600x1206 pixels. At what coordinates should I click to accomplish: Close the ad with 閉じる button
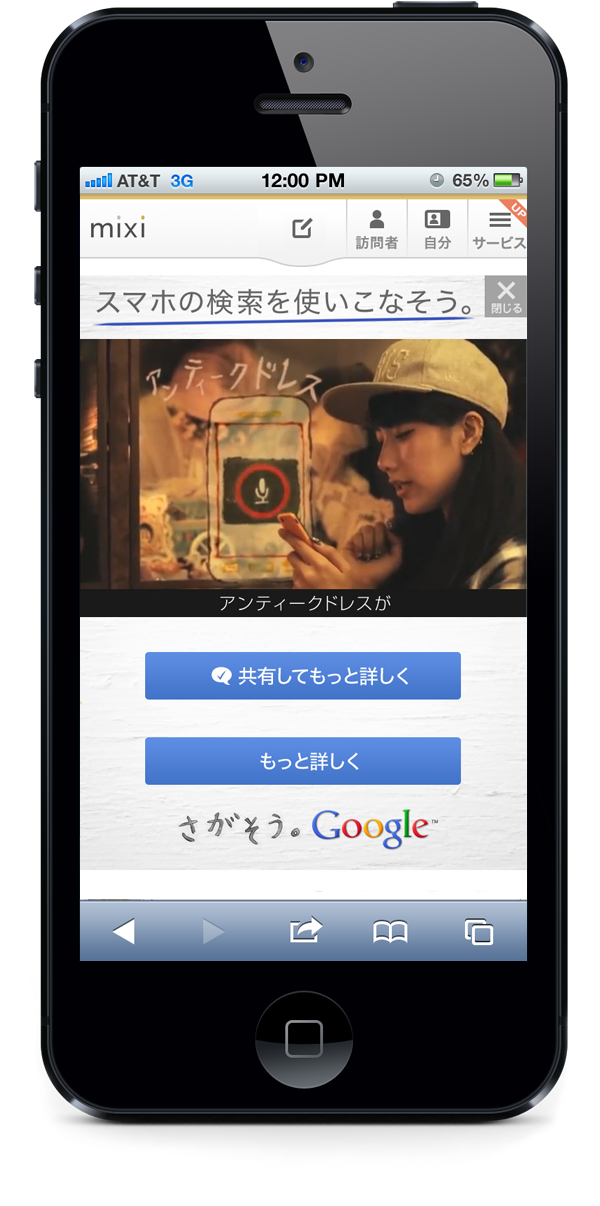click(x=506, y=297)
